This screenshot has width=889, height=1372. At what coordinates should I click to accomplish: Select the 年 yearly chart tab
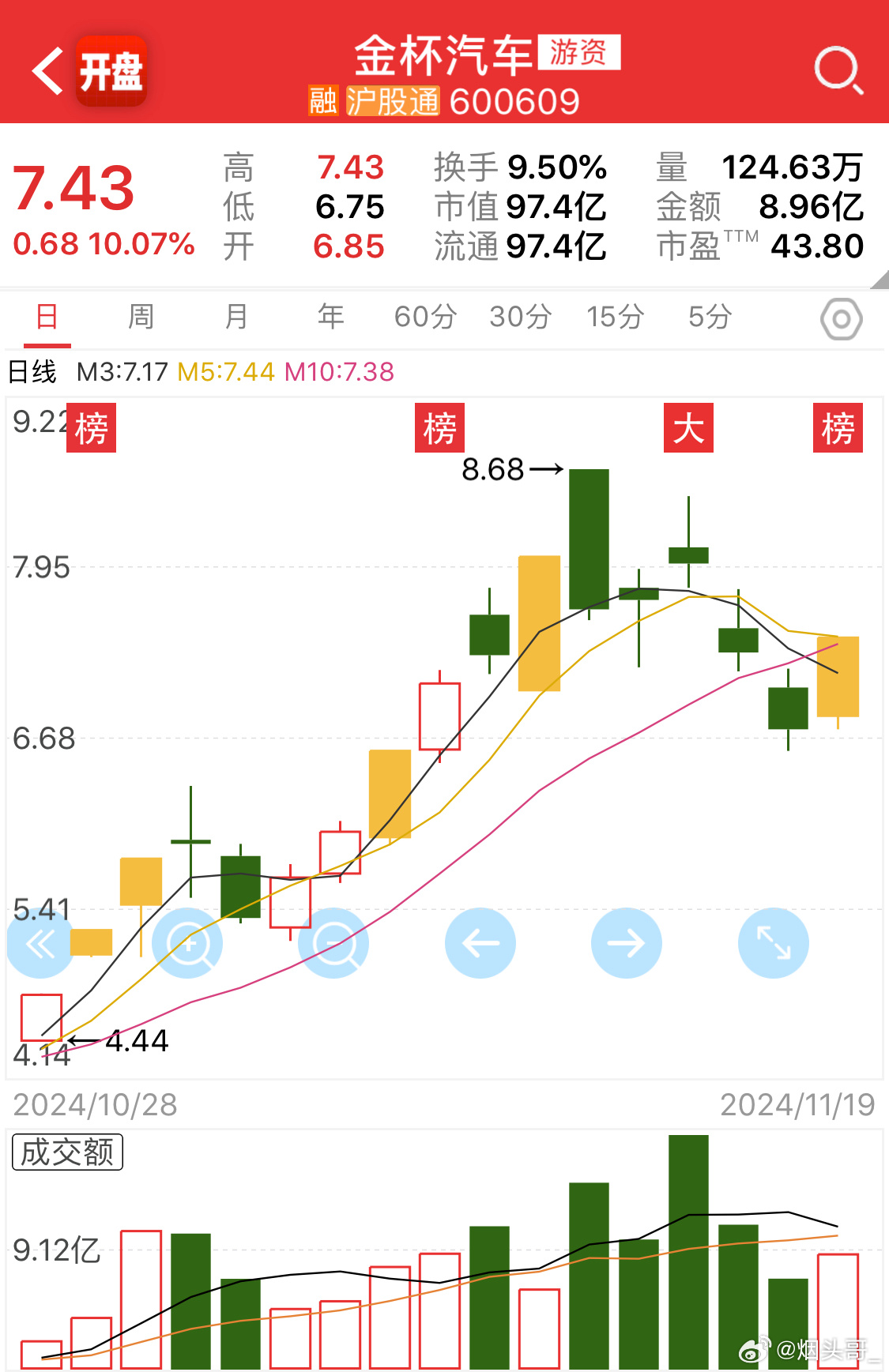[330, 318]
